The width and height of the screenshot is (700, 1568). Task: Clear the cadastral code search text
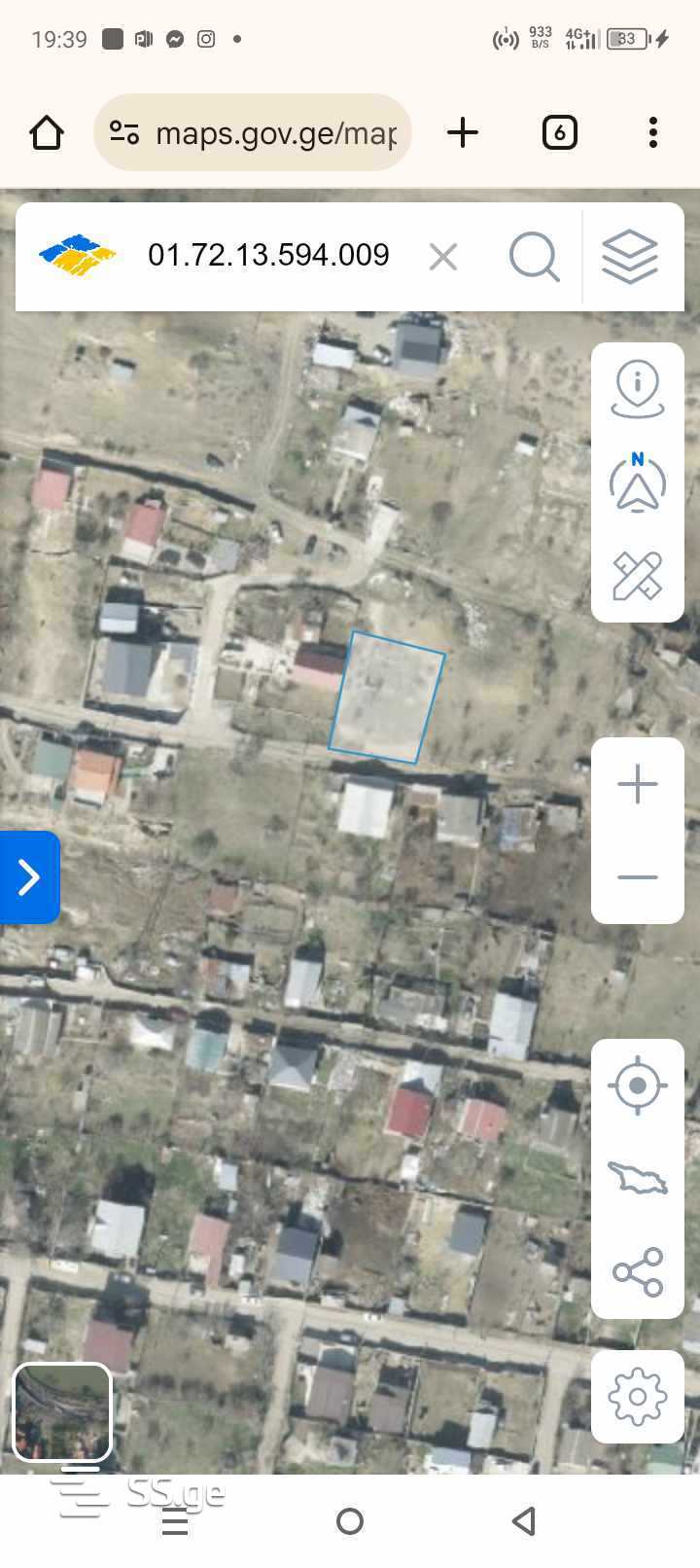coord(443,257)
